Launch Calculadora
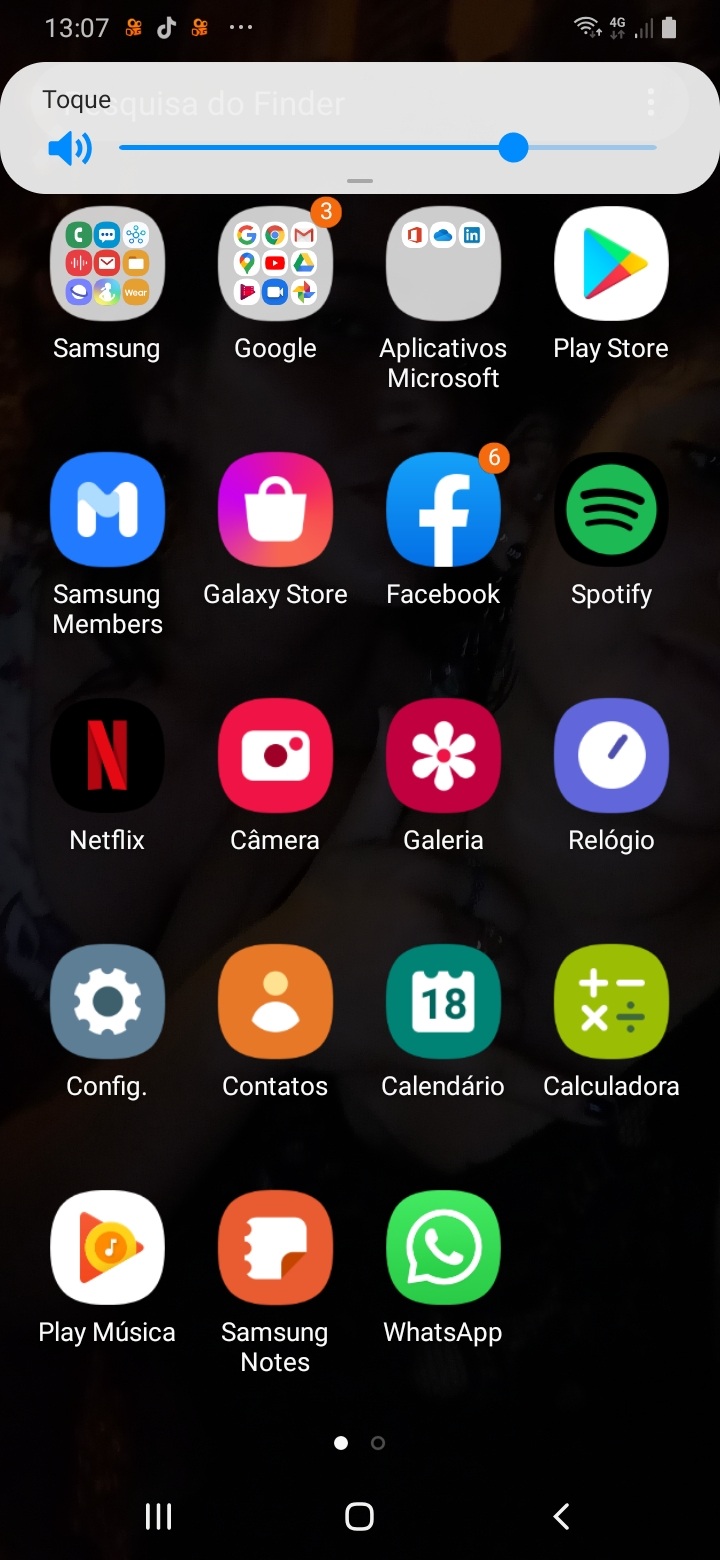This screenshot has height=1560, width=720. (x=611, y=1002)
